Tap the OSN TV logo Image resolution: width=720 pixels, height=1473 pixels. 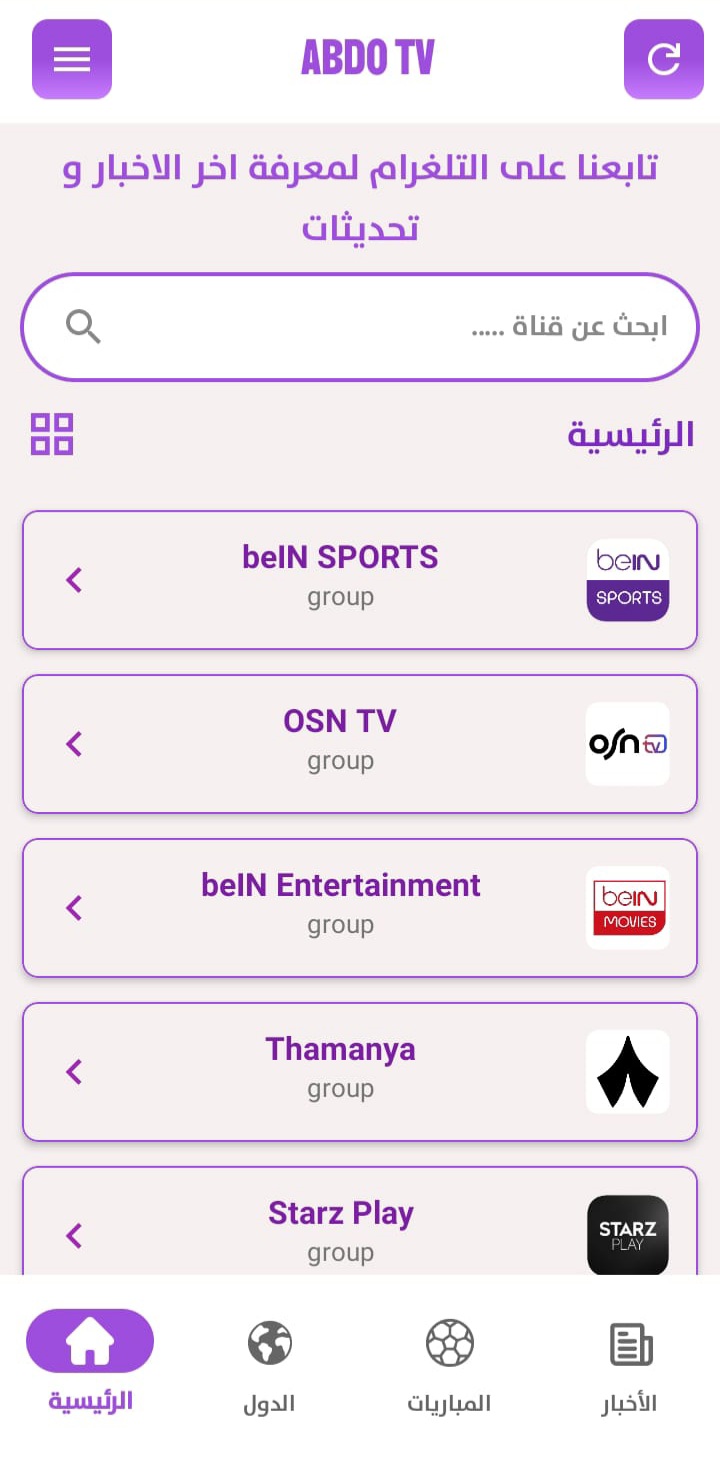pos(627,744)
